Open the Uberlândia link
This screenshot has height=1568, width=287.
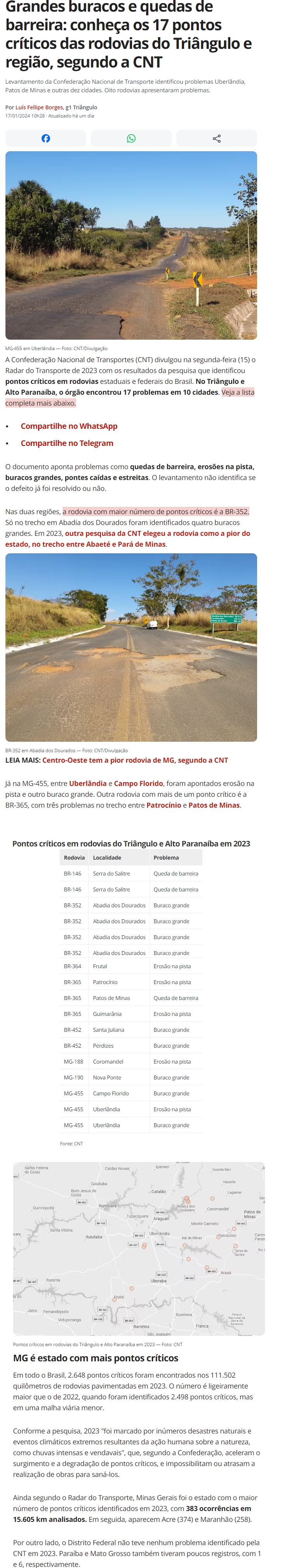(x=87, y=783)
